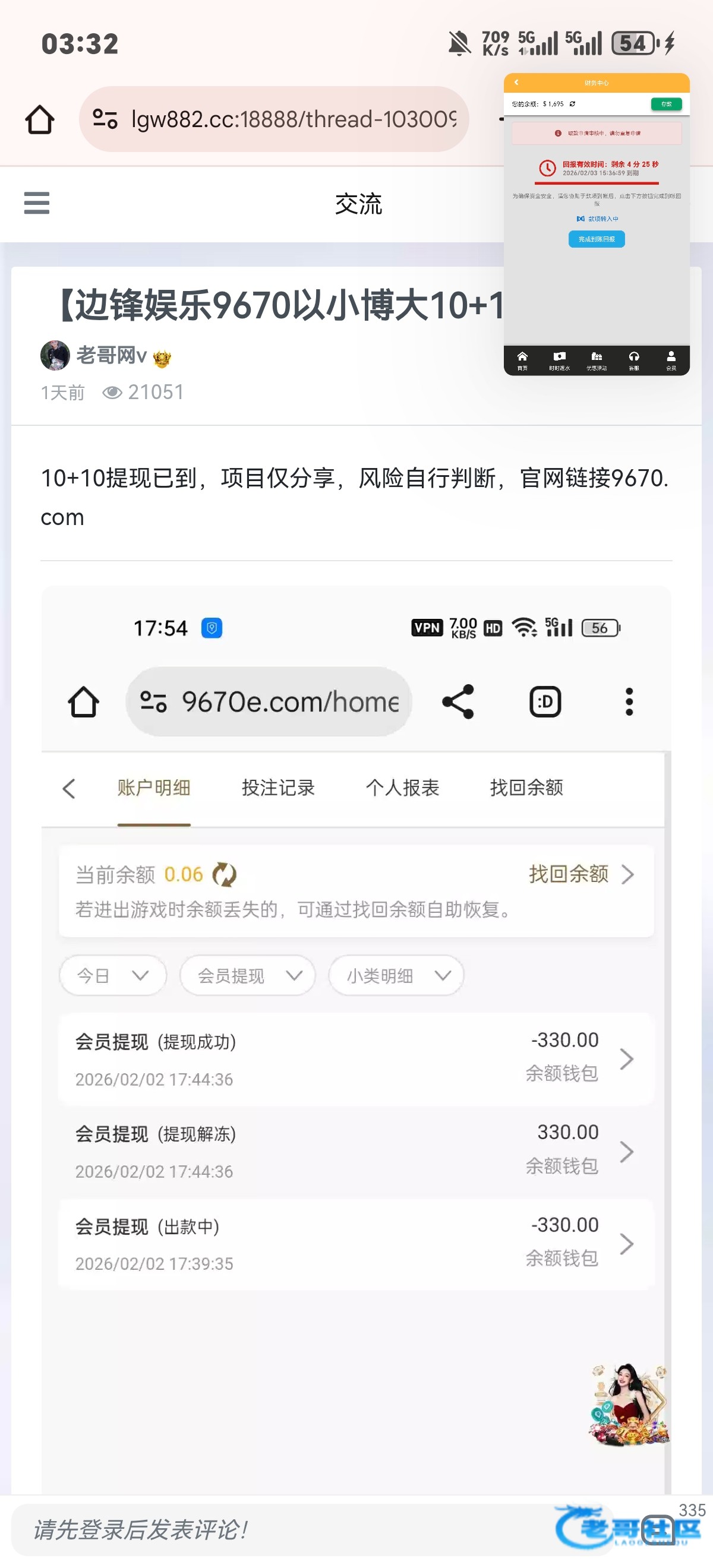Tap the comment box 请先登录后发表评论
713x1568 pixels.
274,1529
